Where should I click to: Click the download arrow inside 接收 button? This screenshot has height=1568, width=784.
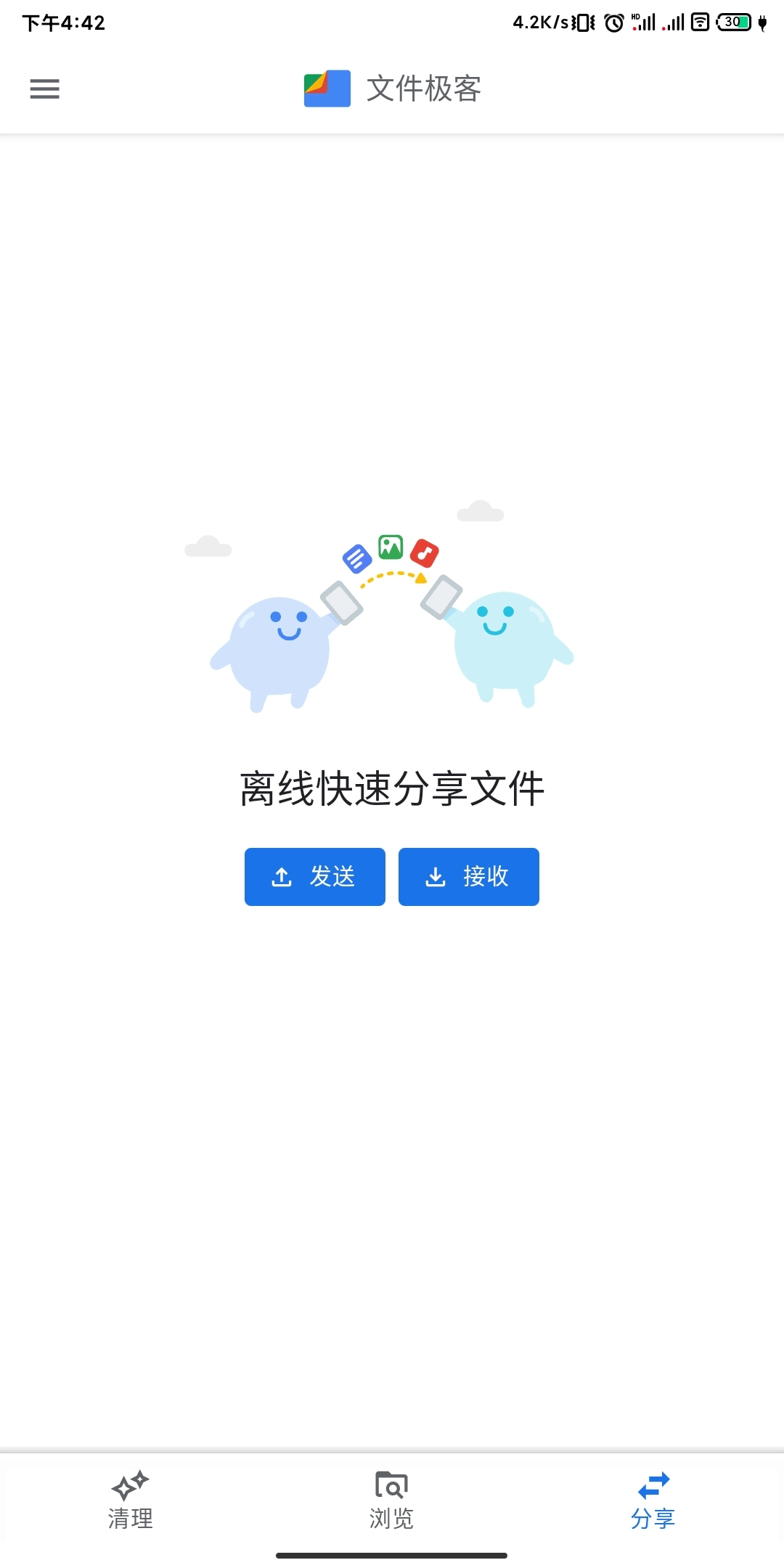(436, 876)
